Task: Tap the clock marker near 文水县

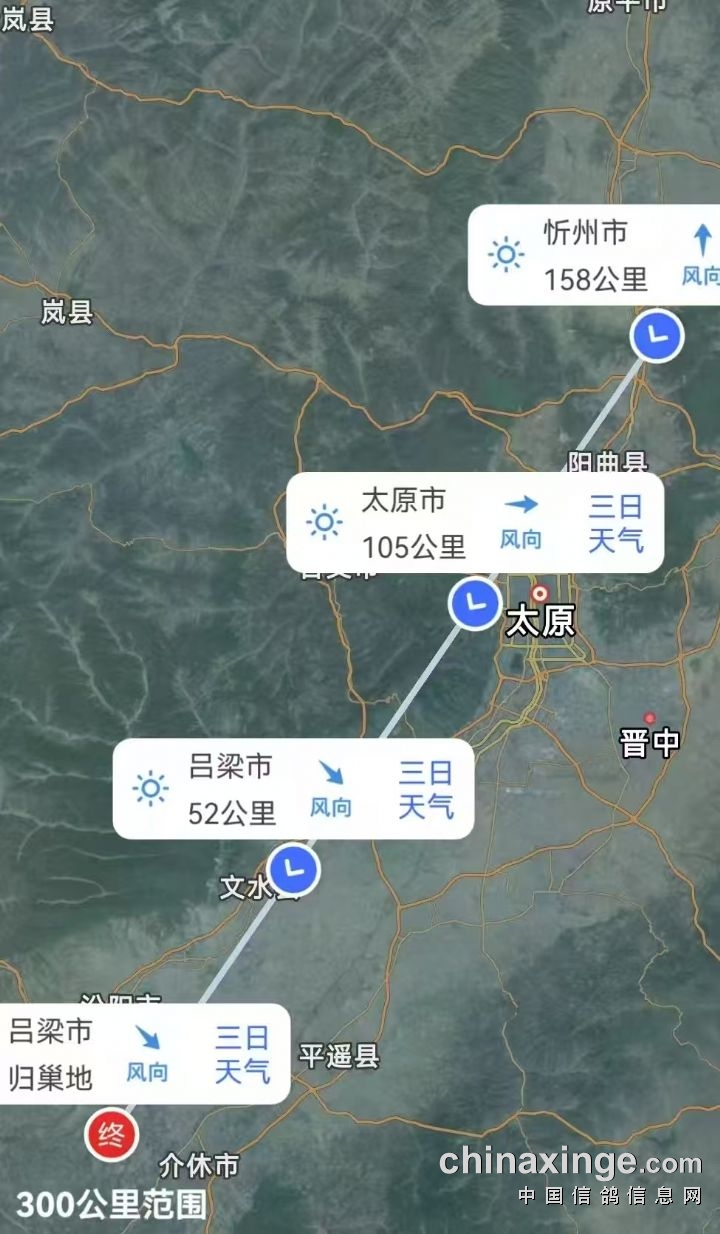Action: pos(294,869)
